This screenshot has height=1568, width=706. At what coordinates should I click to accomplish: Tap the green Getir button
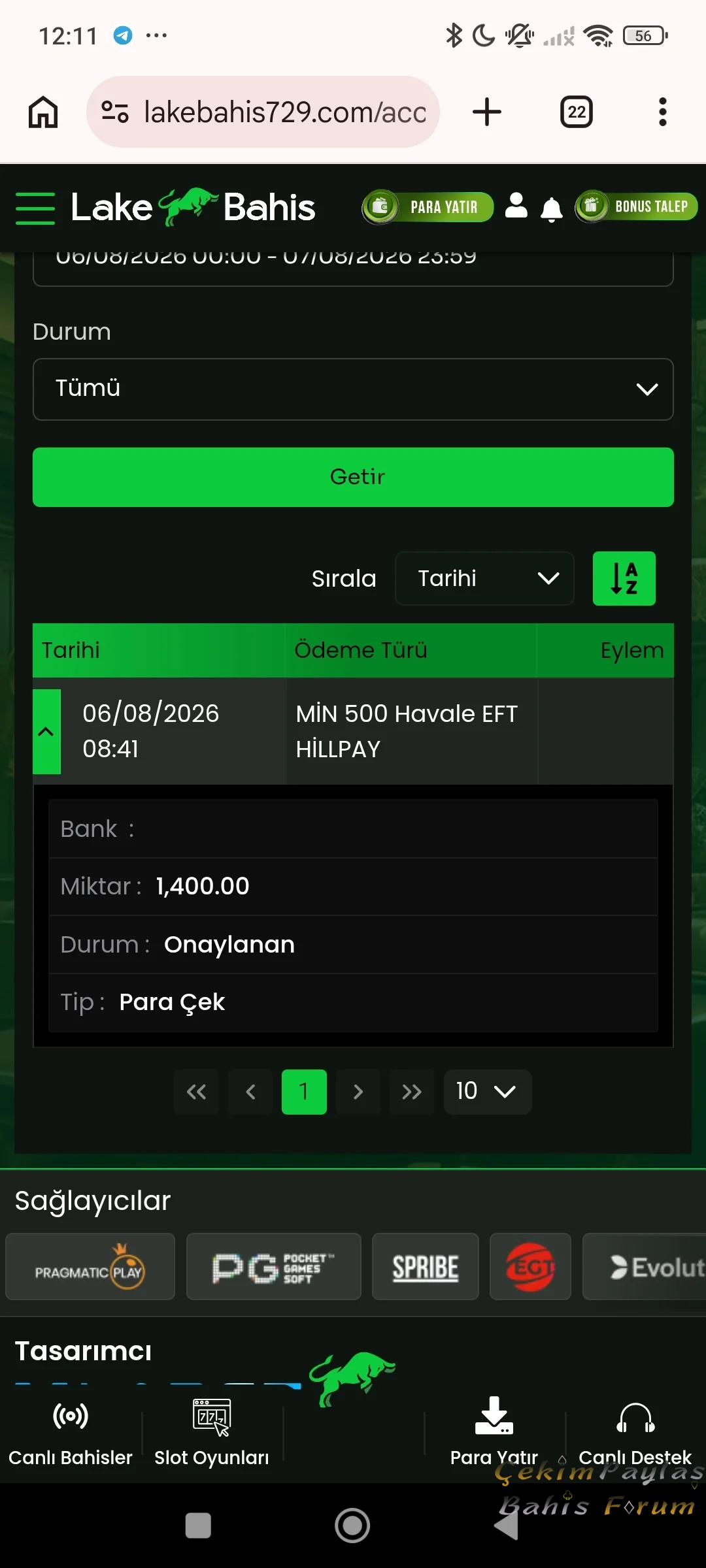click(x=353, y=477)
